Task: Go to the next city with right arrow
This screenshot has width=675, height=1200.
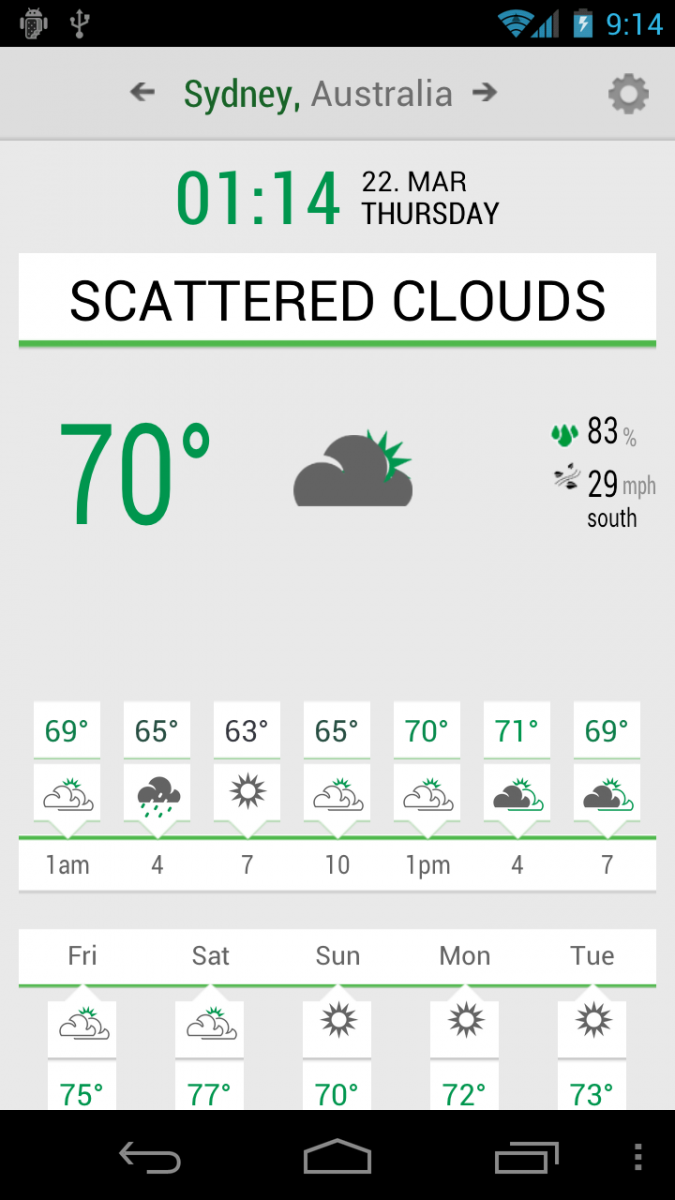Action: (x=485, y=93)
